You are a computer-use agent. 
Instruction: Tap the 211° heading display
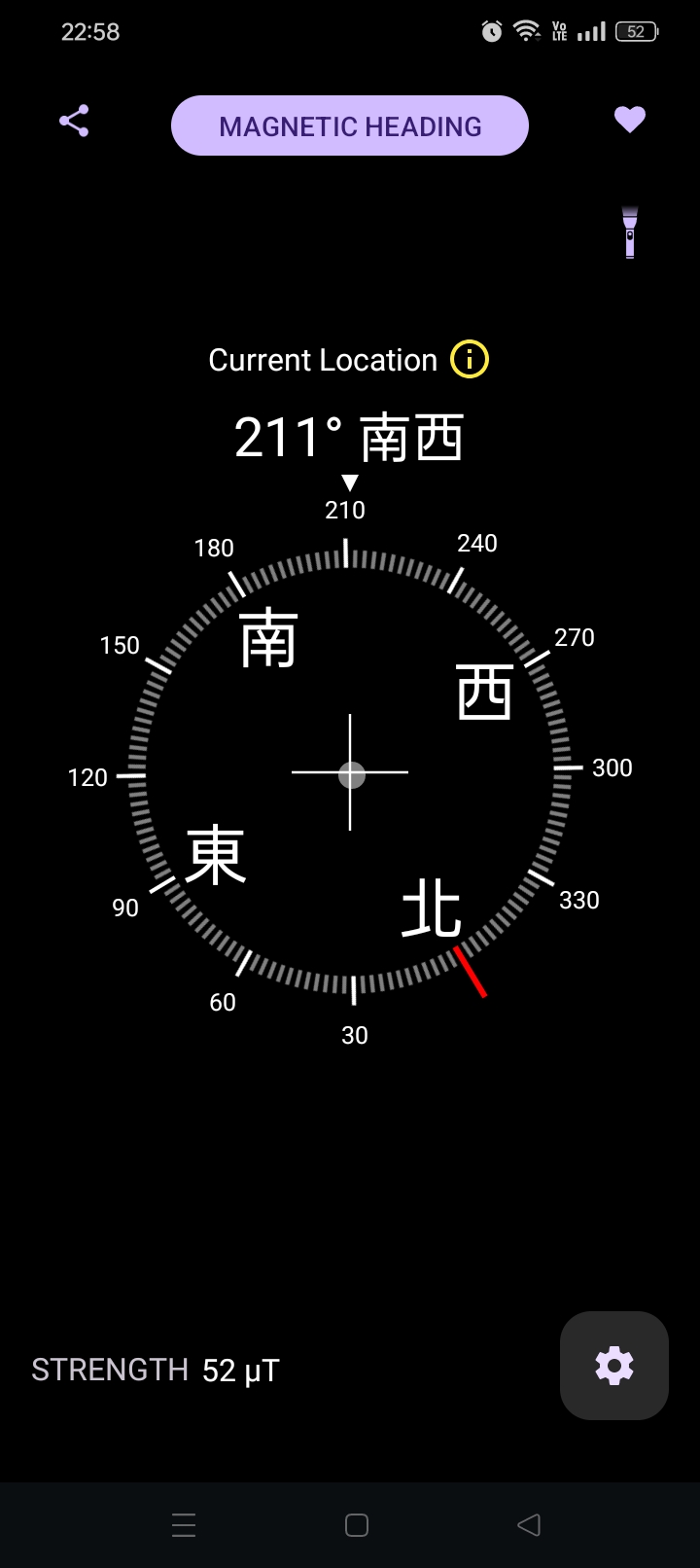pyautogui.click(x=349, y=436)
